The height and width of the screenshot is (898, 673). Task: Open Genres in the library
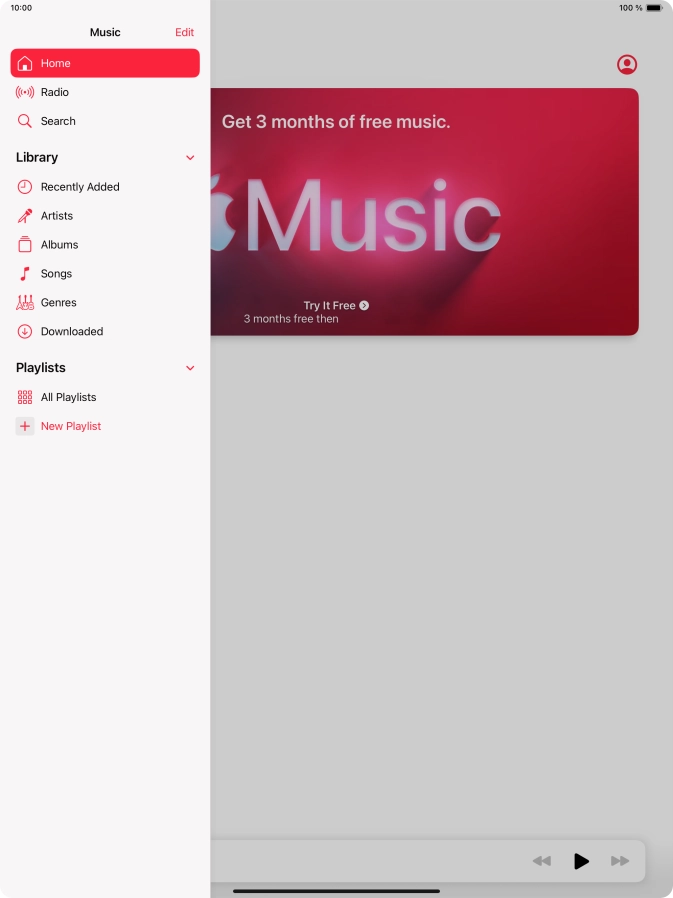click(58, 303)
